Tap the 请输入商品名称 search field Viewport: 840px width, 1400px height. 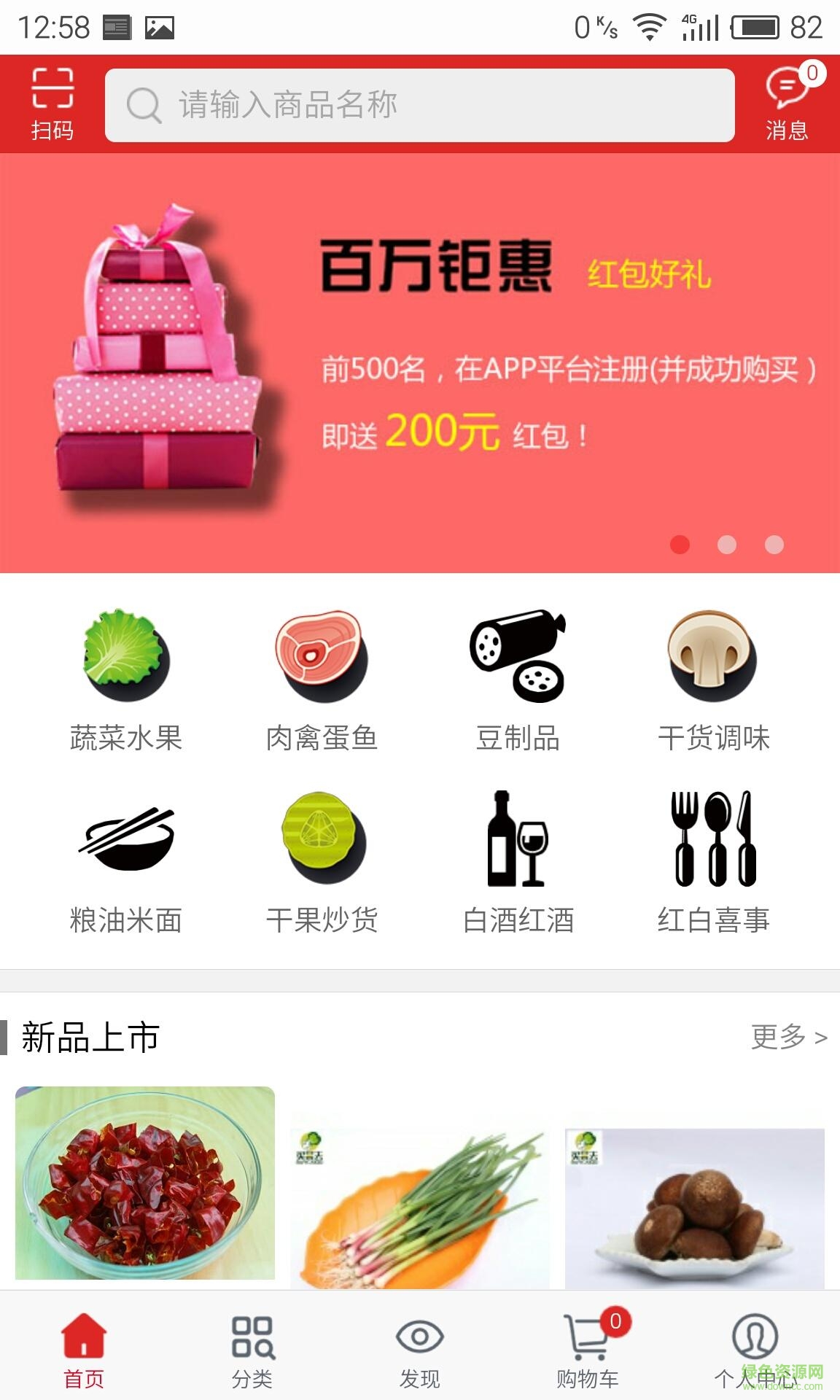coord(420,104)
